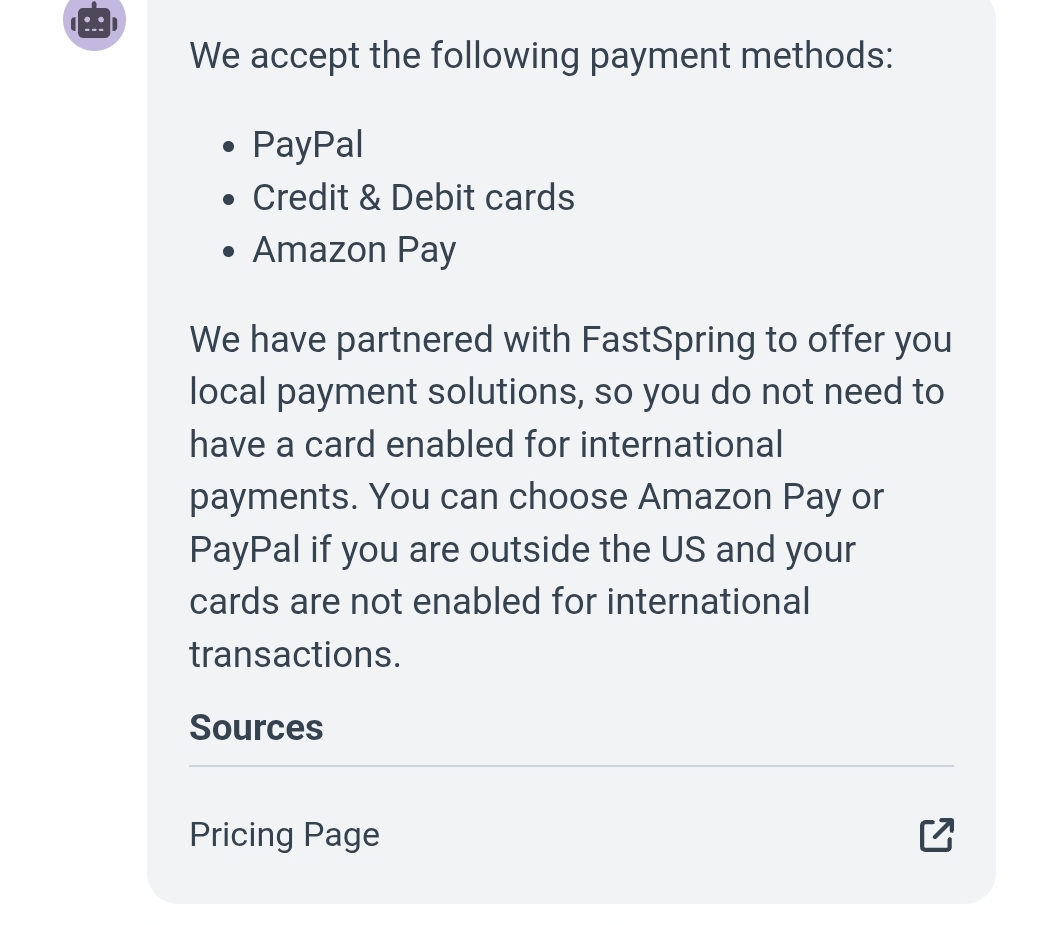The width and height of the screenshot is (1039, 925).
Task: Open the Pricing Page source link
Action: 285,835
